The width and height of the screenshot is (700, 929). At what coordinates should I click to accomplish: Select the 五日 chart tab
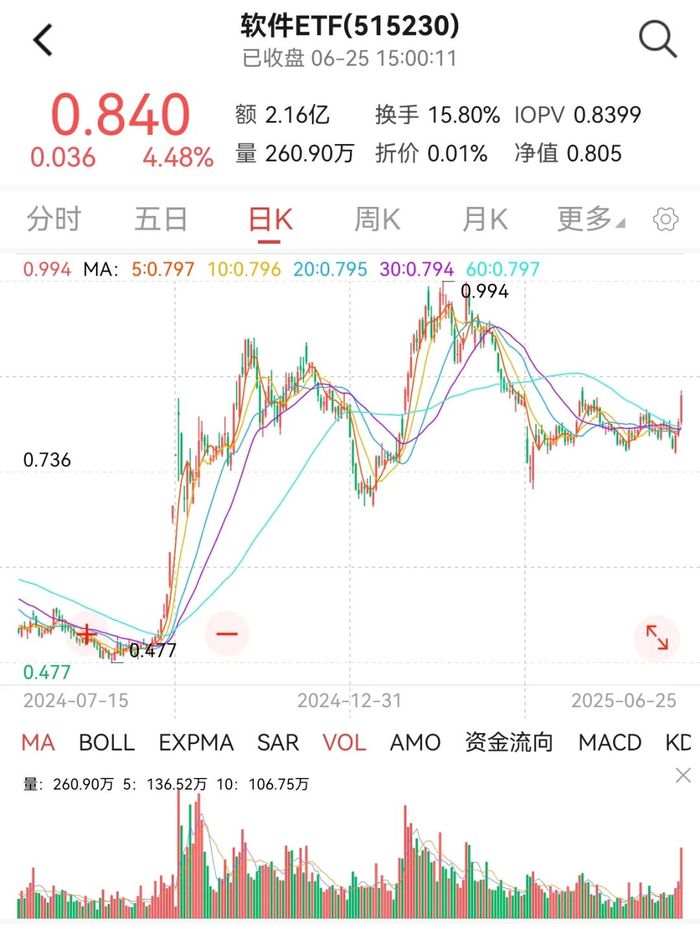161,219
